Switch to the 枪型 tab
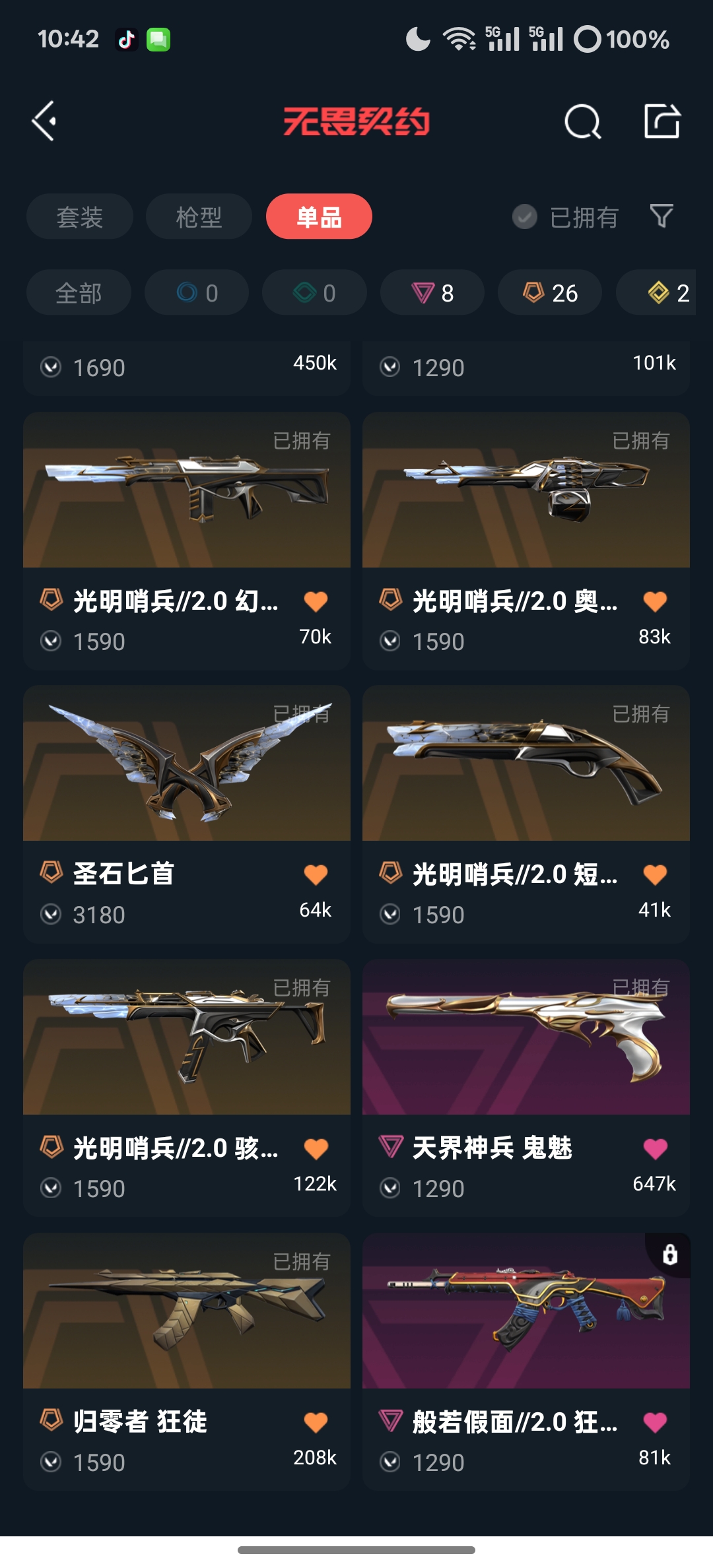The height and width of the screenshot is (1568, 713). click(199, 216)
